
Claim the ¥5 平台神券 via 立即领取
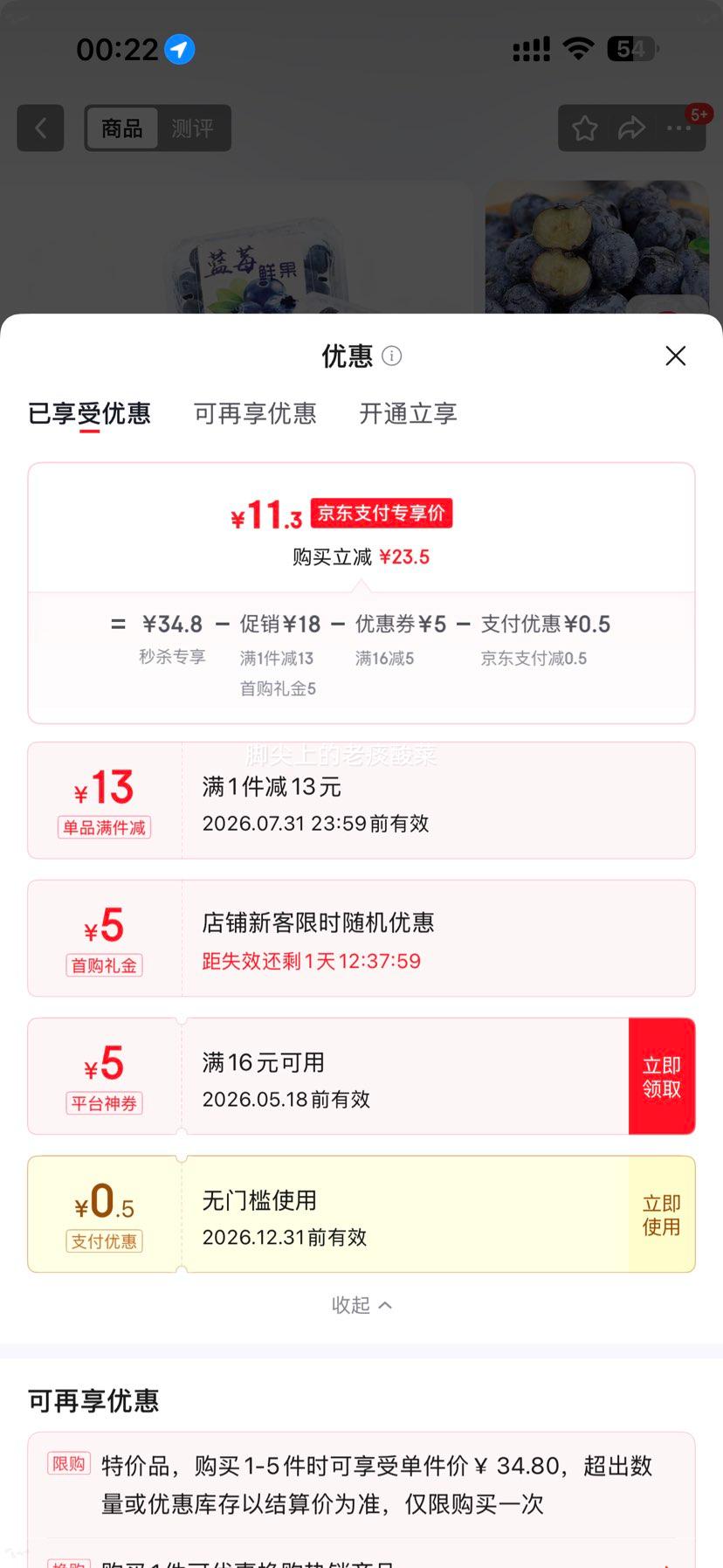[662, 1076]
